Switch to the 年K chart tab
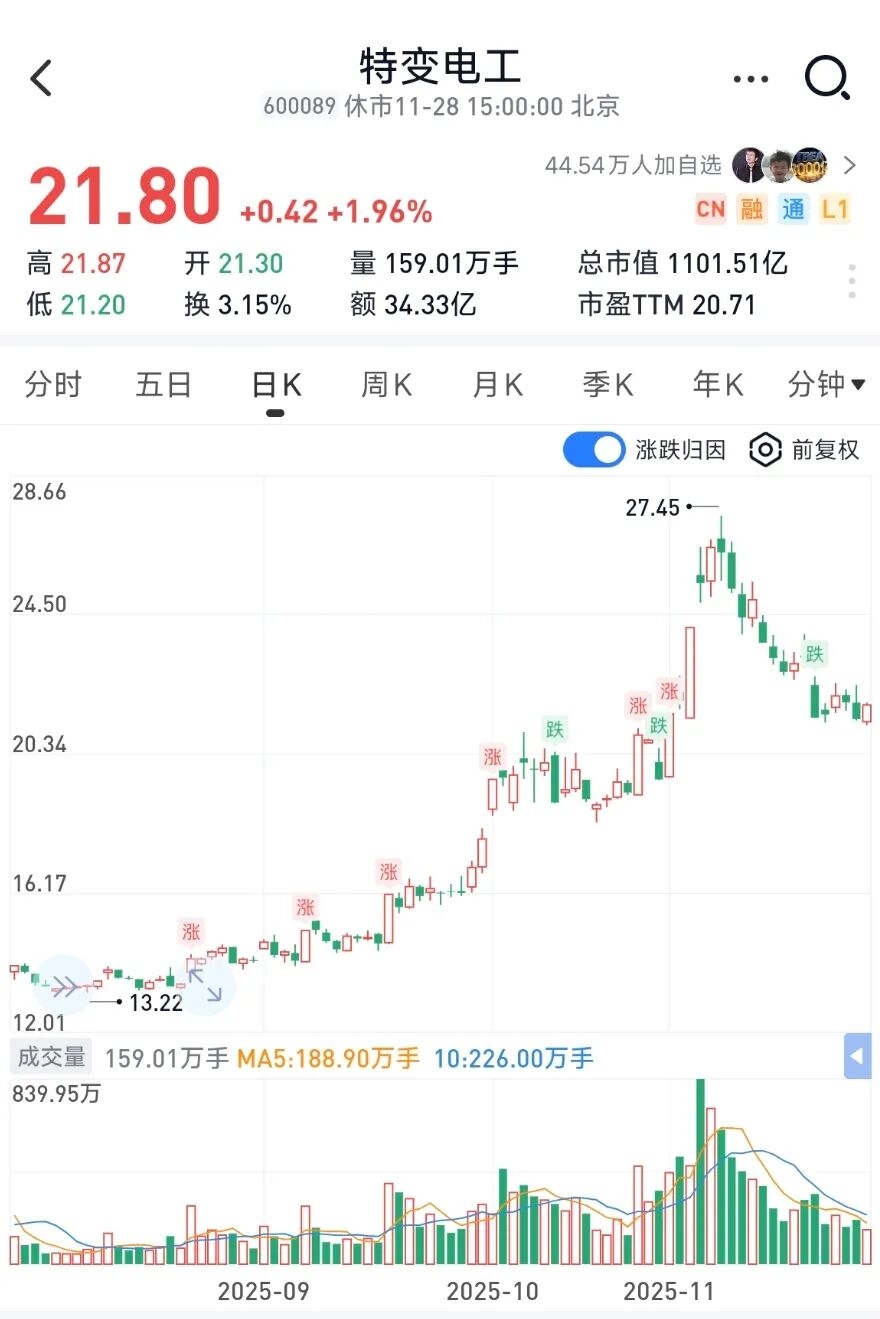The width and height of the screenshot is (880, 1319). [x=717, y=384]
